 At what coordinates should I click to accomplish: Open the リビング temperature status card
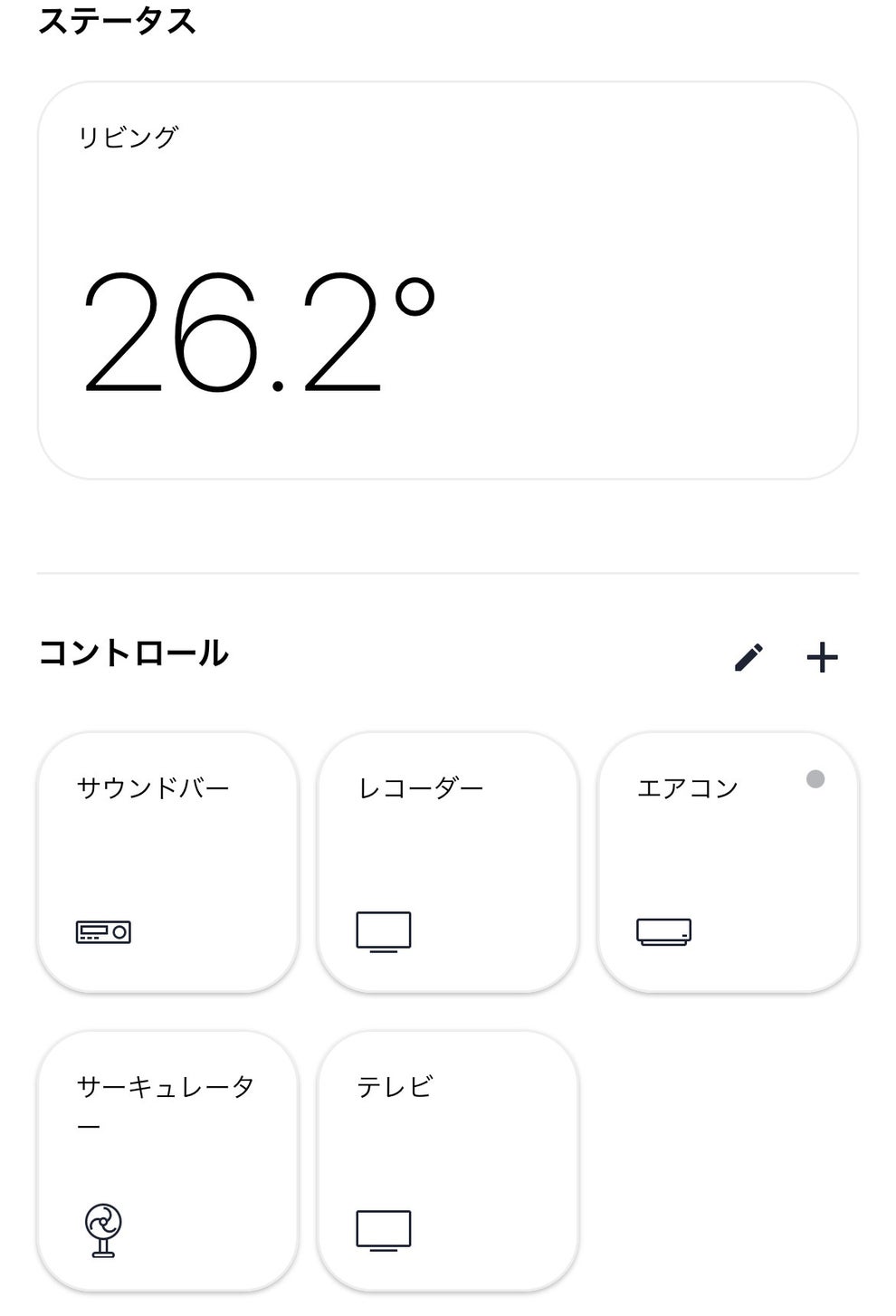tap(447, 281)
